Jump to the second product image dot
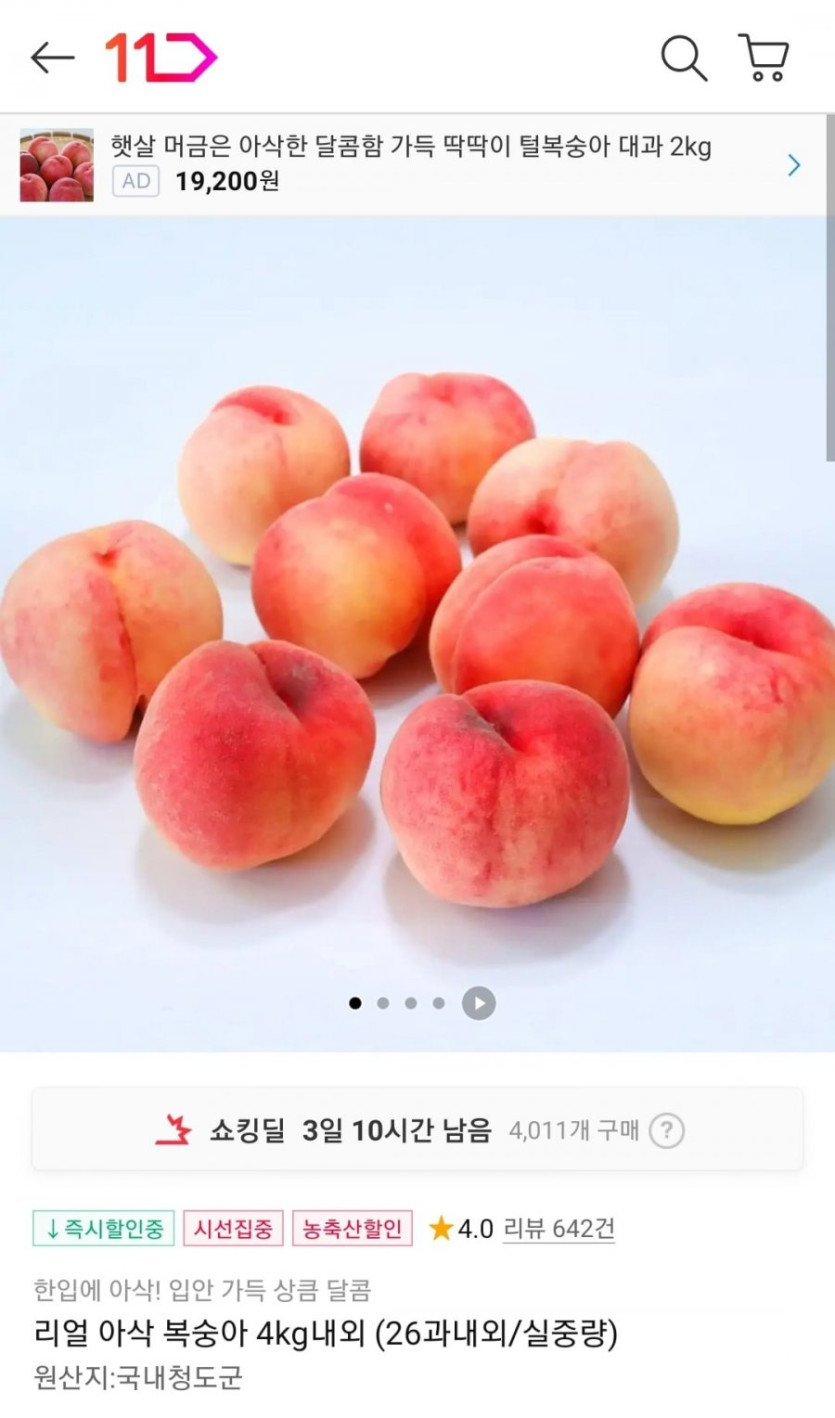 (383, 1003)
